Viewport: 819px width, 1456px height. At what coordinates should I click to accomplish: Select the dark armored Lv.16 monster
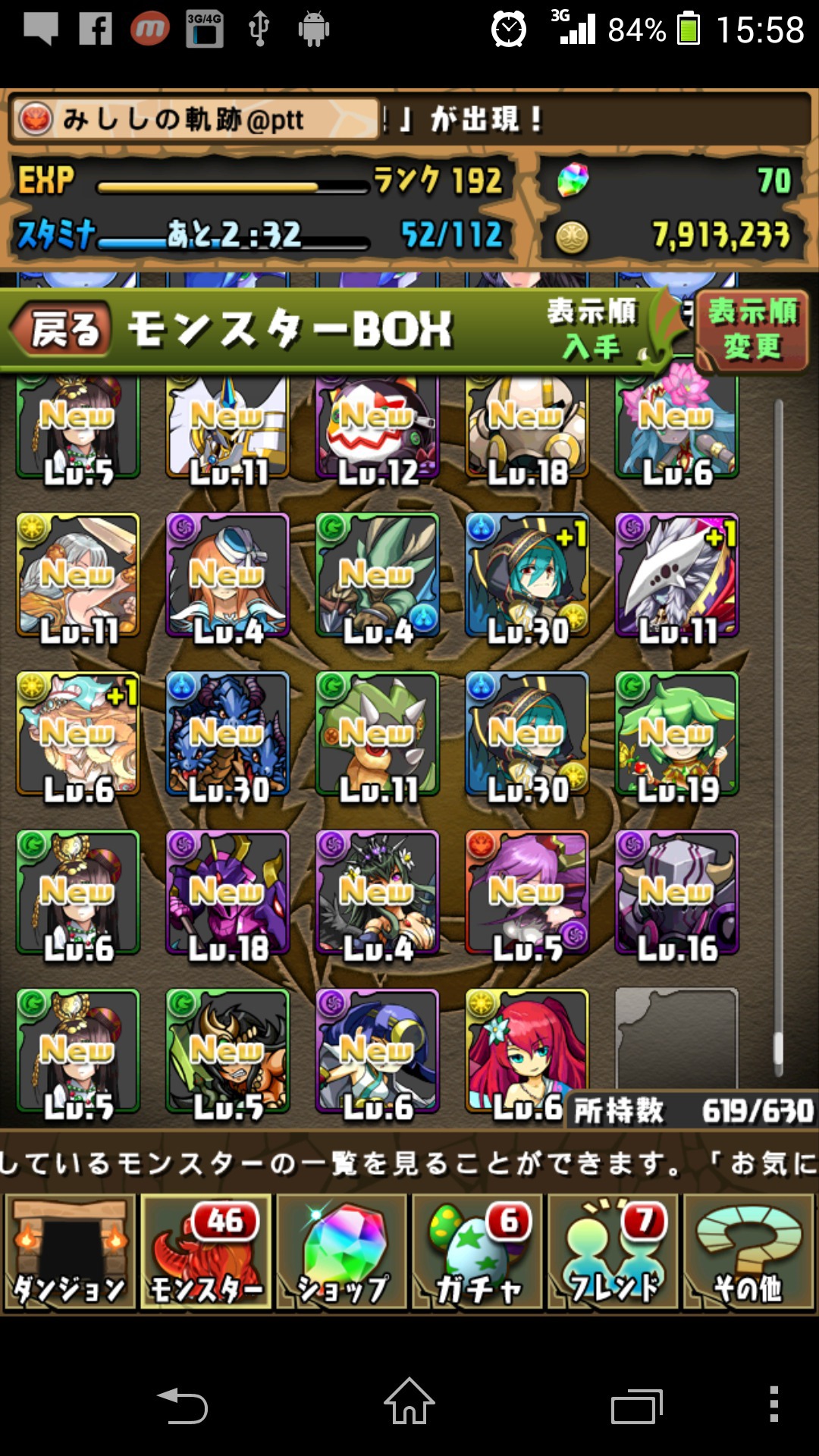tap(677, 893)
